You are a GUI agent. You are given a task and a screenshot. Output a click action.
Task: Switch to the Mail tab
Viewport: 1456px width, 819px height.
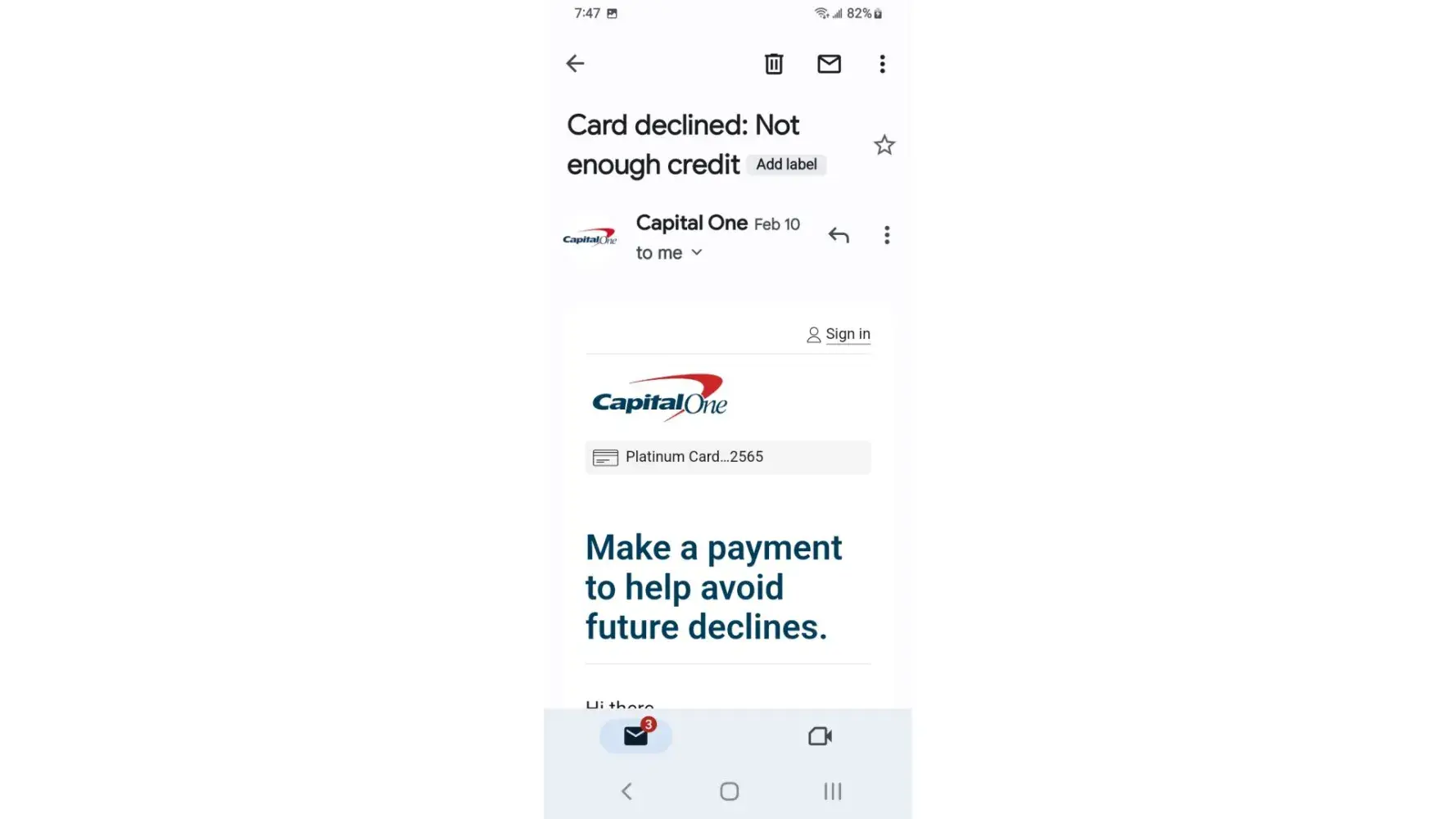(x=635, y=736)
